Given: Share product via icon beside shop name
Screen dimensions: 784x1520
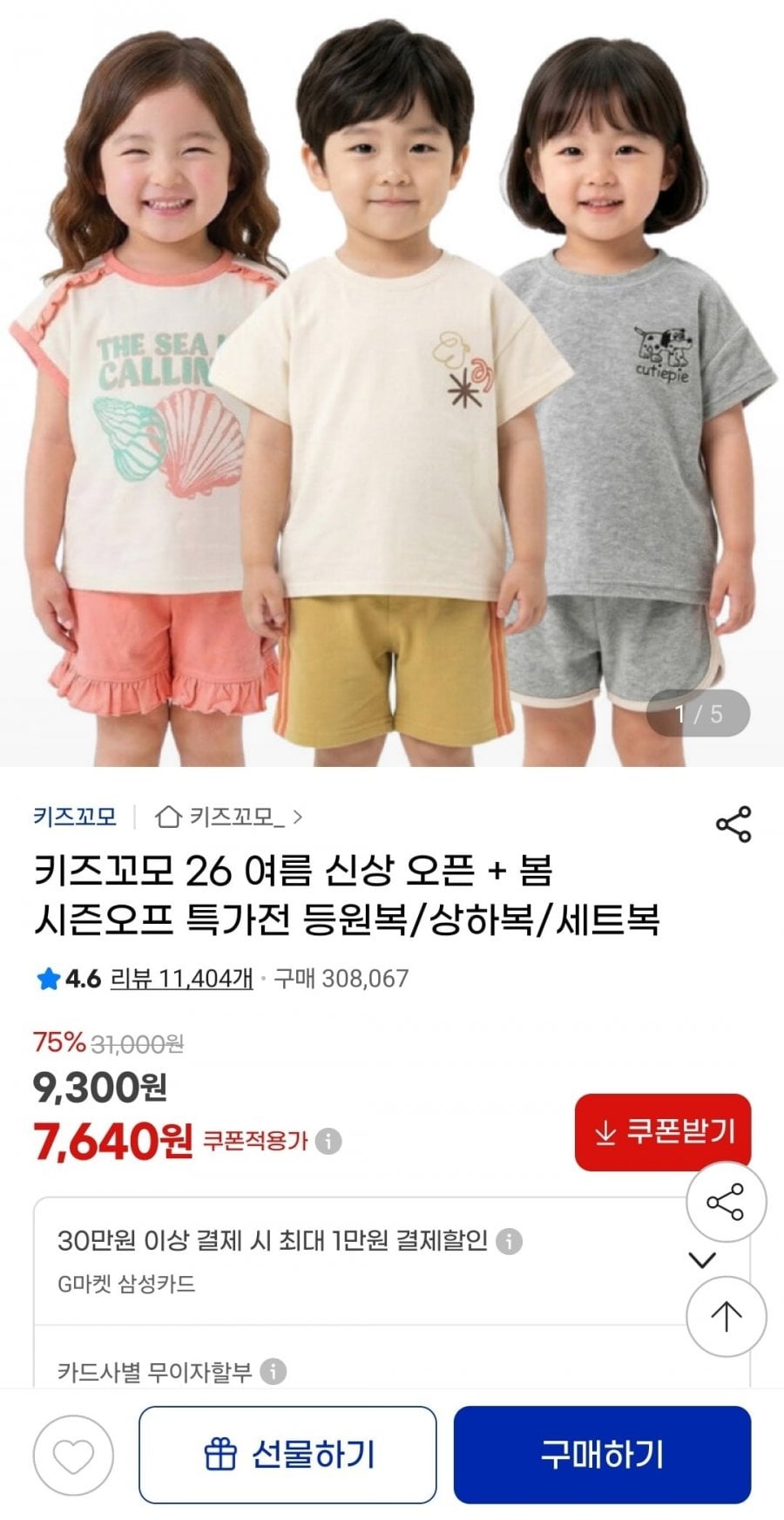Looking at the screenshot, I should [x=733, y=824].
